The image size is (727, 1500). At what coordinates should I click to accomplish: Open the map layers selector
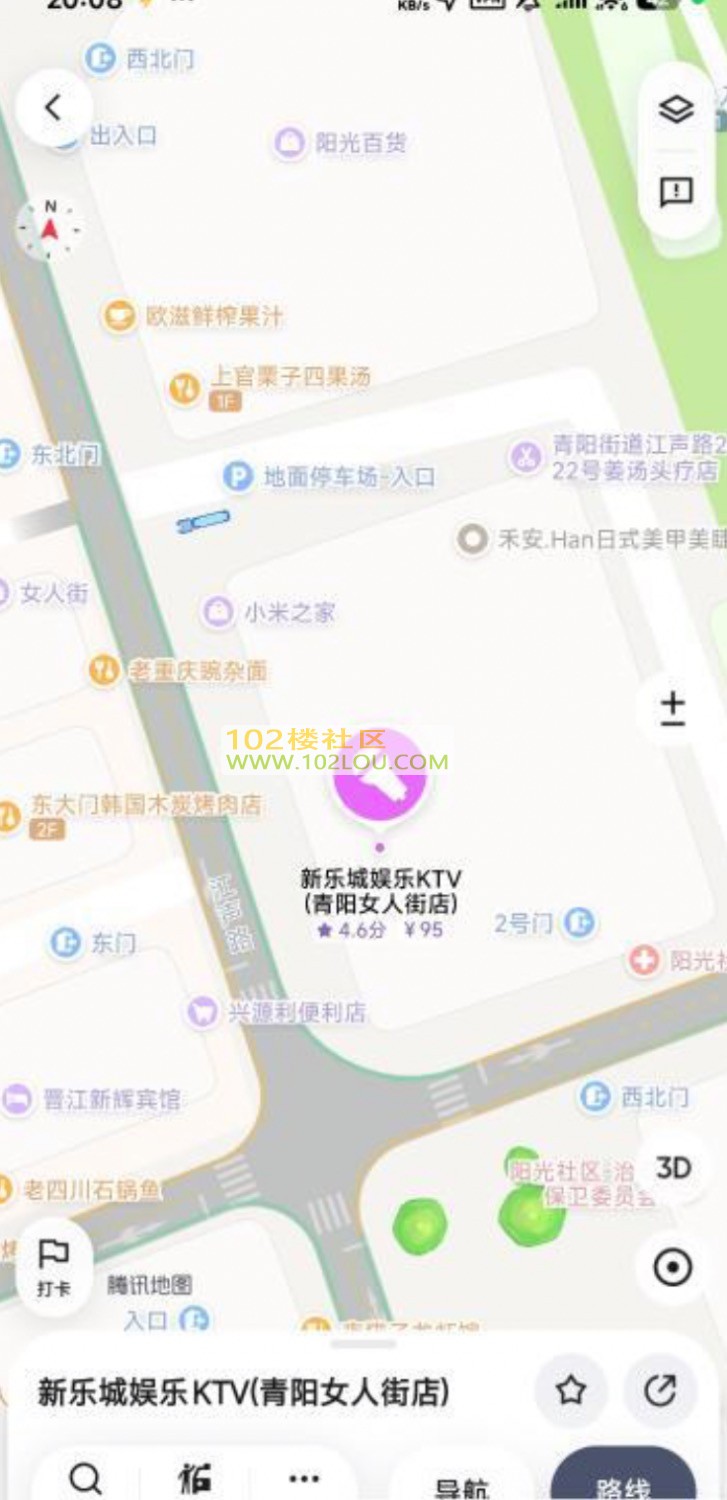coord(676,109)
